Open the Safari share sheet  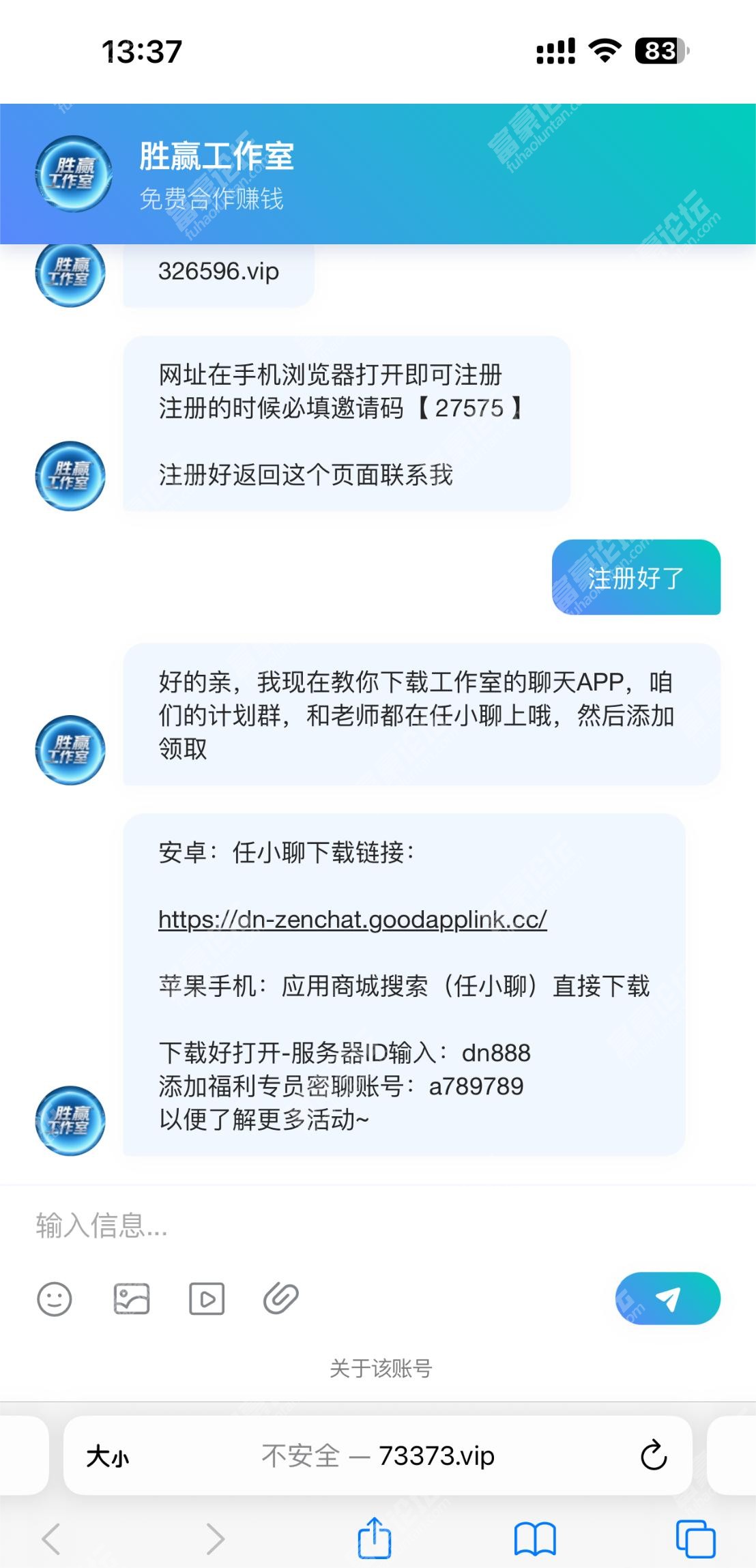tap(375, 1537)
